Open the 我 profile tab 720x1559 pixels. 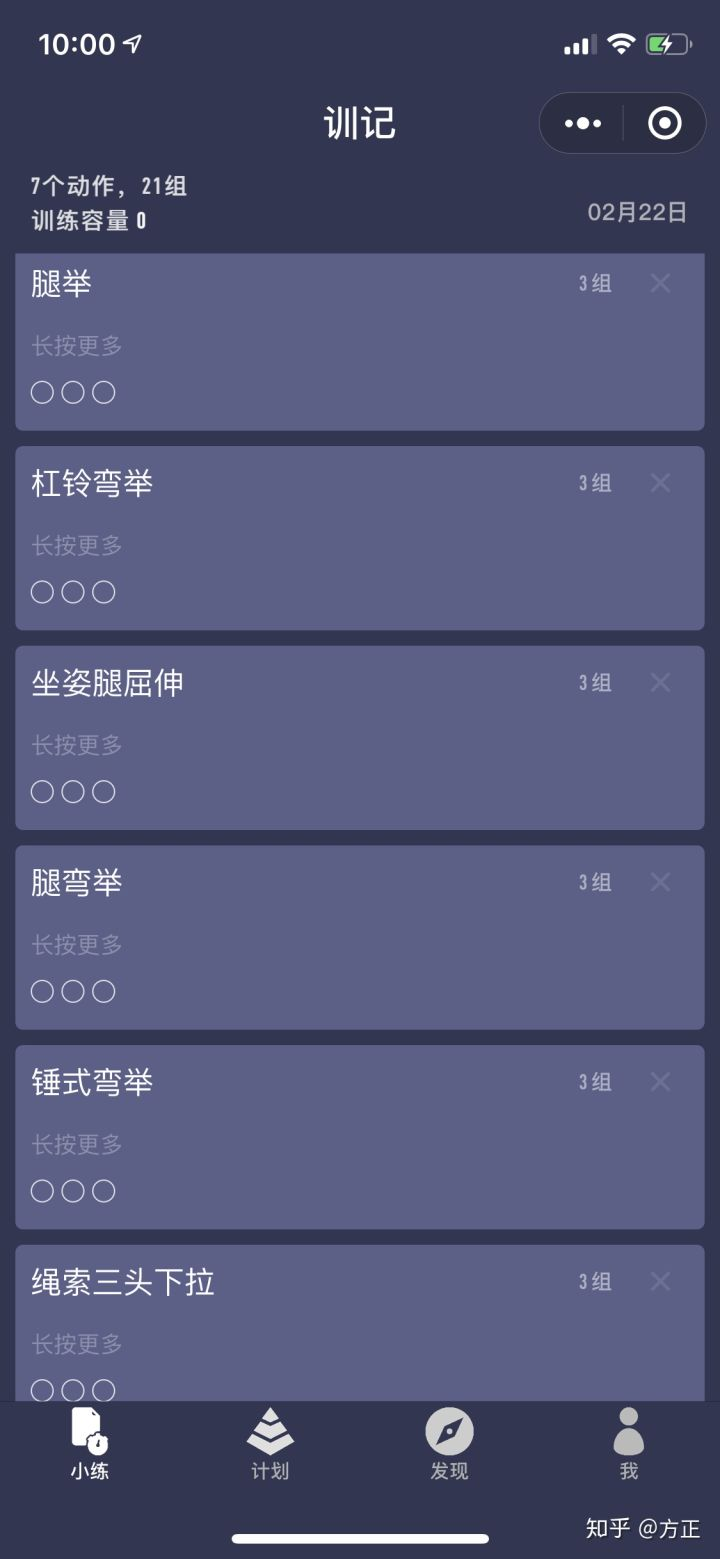(629, 1445)
